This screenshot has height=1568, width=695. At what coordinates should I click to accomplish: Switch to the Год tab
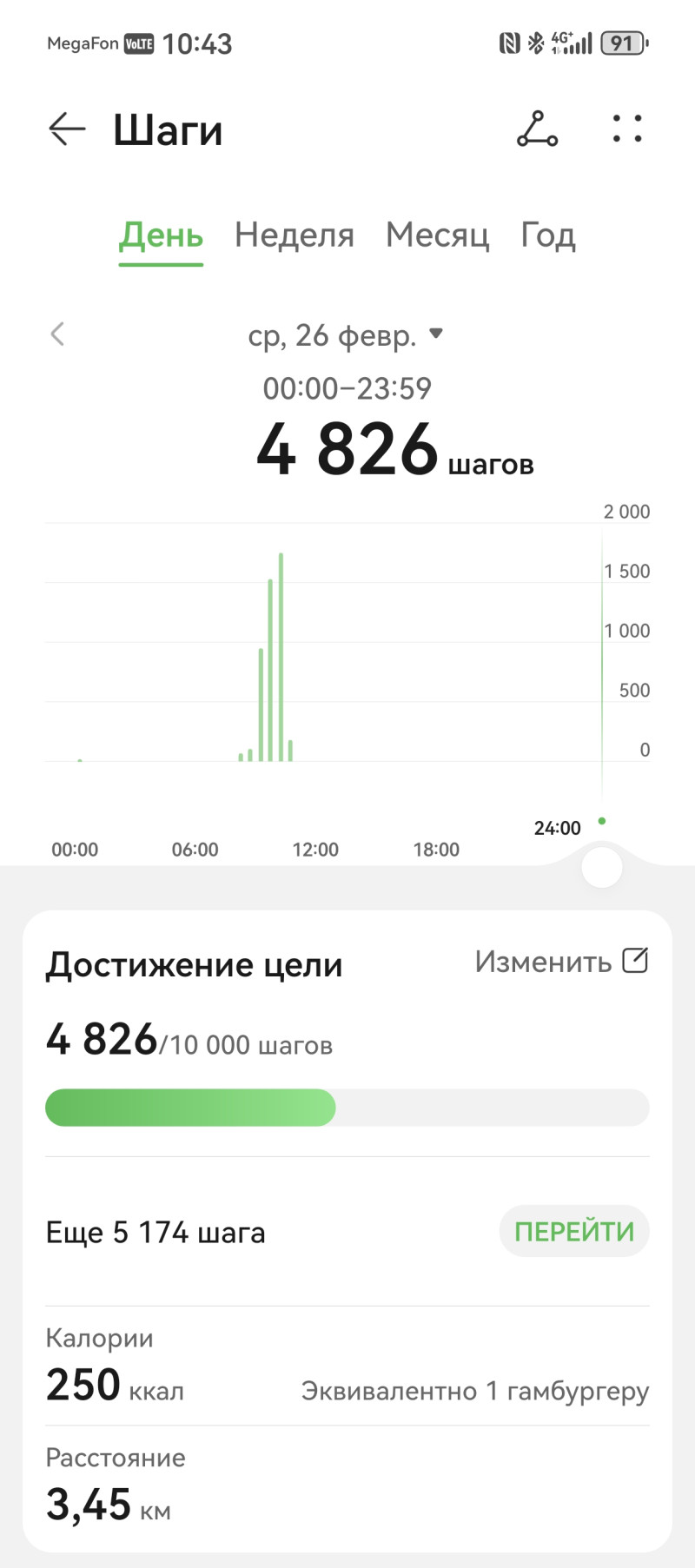[x=547, y=235]
